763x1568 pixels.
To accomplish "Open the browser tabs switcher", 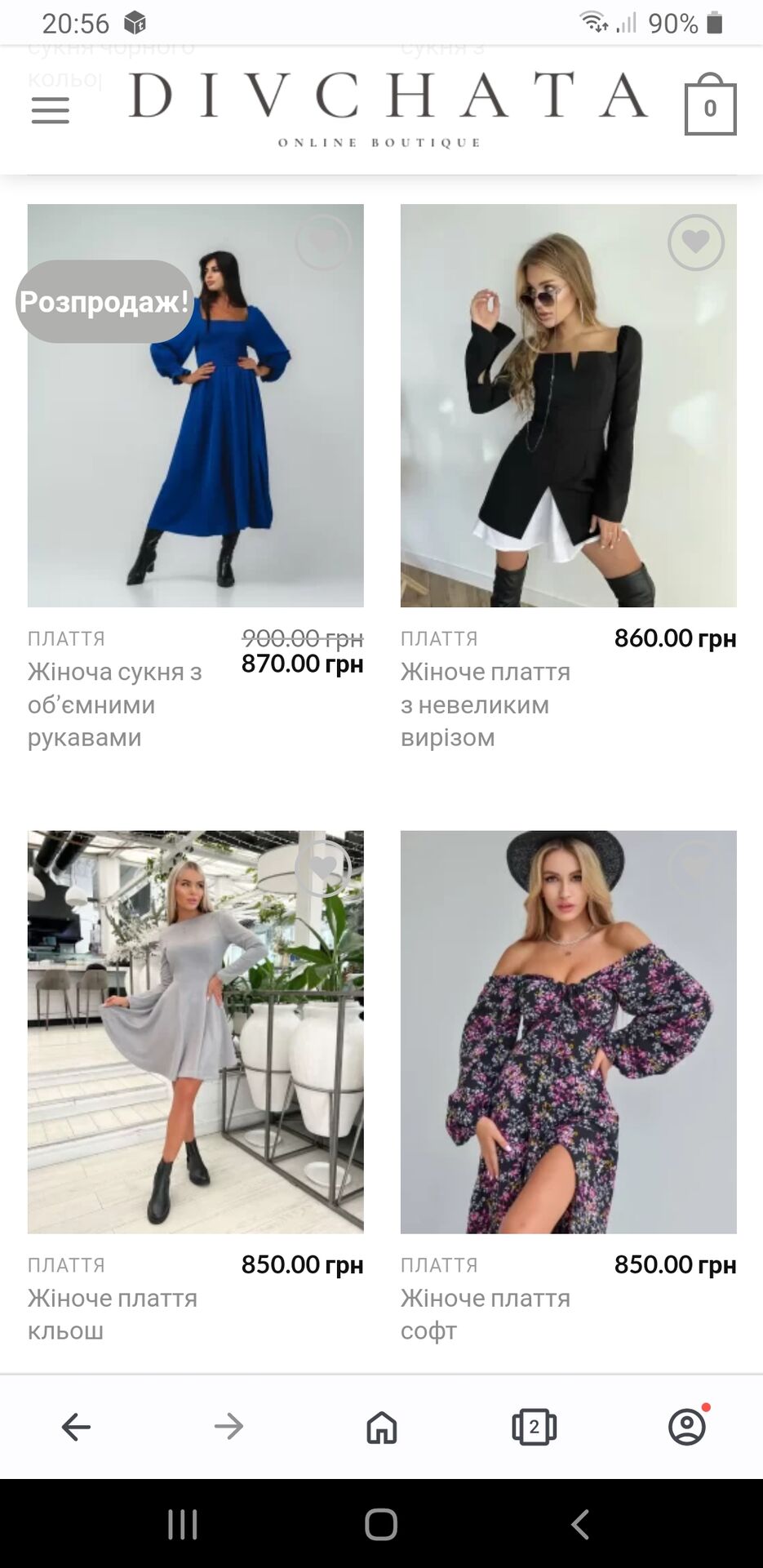I will [x=534, y=1427].
